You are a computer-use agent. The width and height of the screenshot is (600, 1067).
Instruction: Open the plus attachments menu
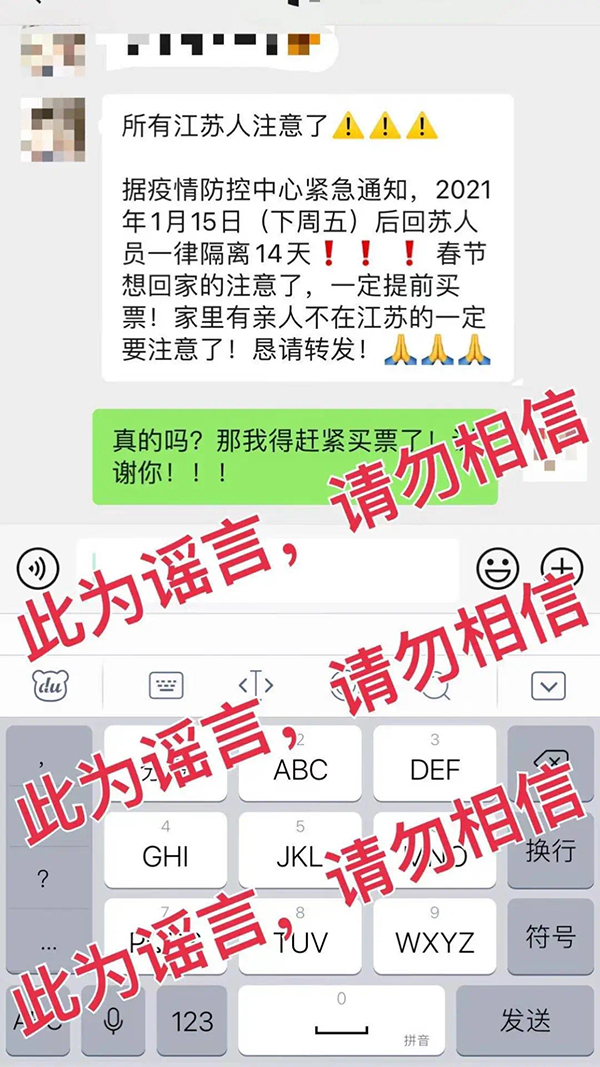point(561,570)
